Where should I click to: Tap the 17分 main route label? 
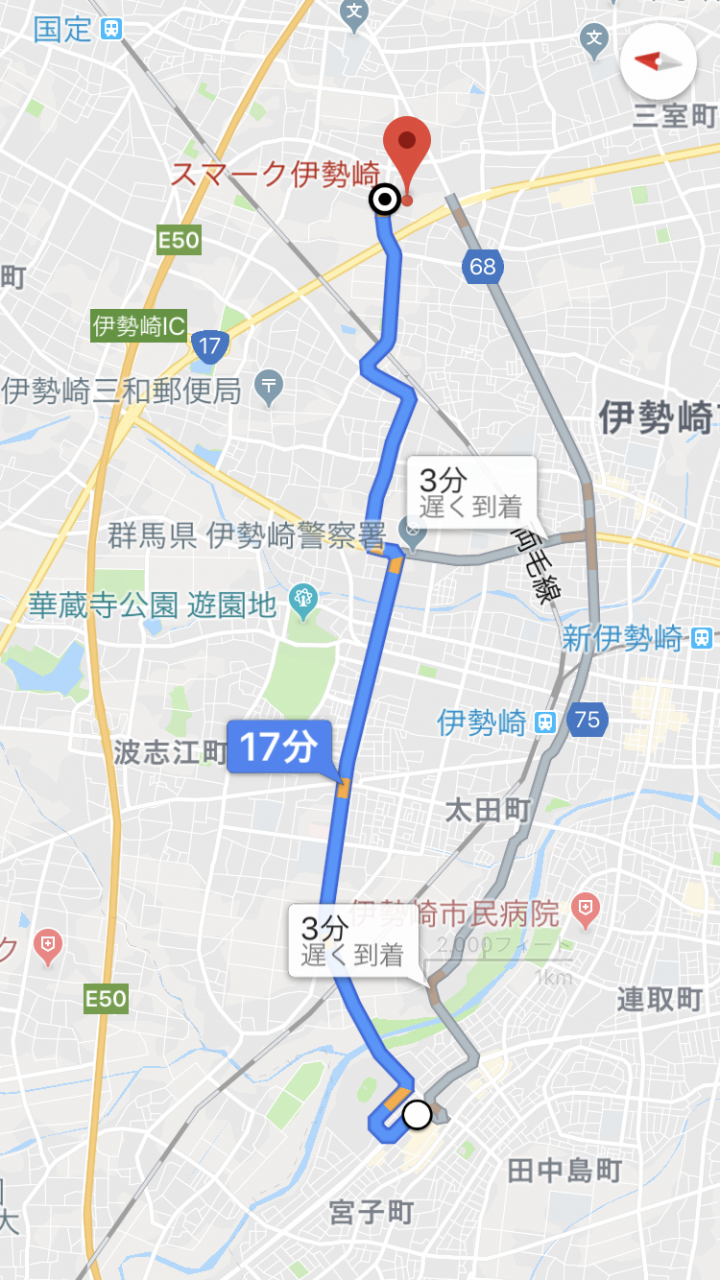point(279,747)
